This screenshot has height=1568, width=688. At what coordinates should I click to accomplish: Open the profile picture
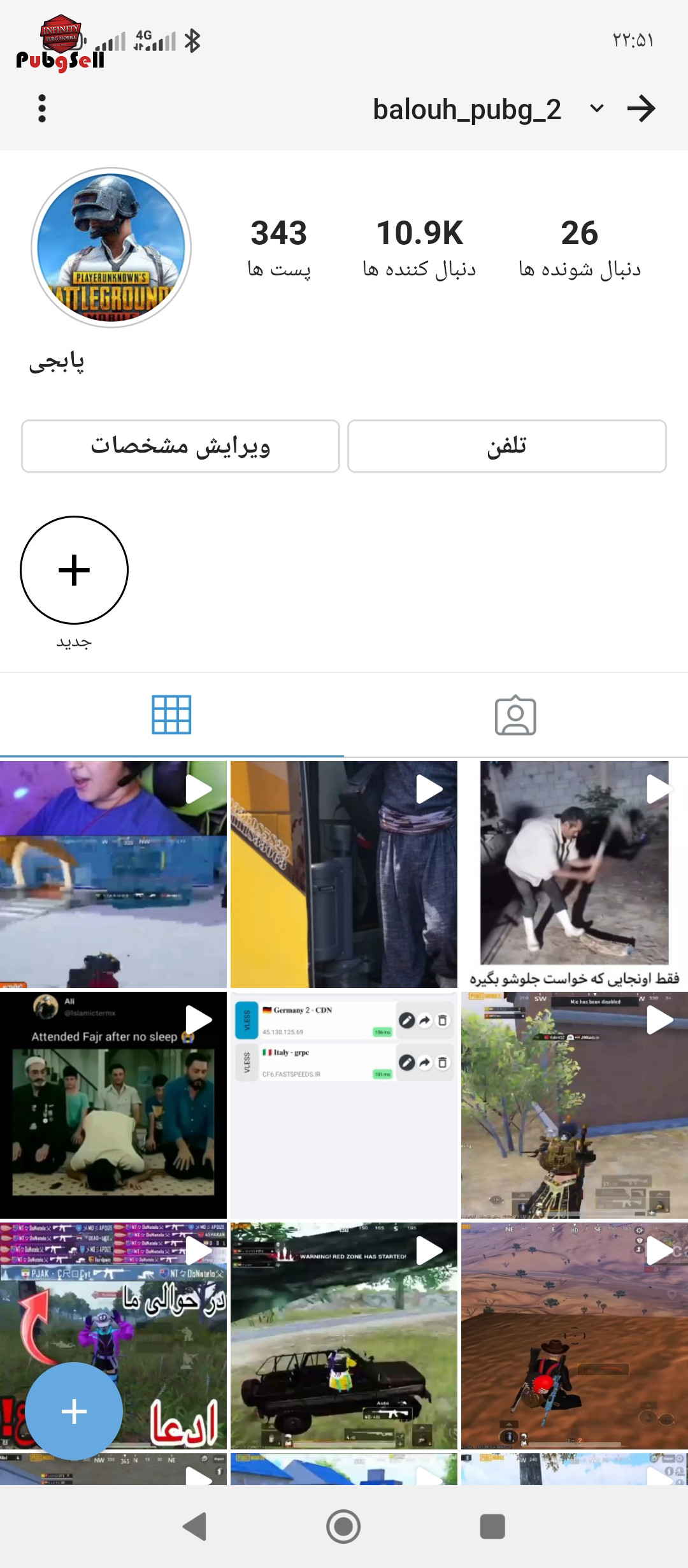pyautogui.click(x=111, y=248)
